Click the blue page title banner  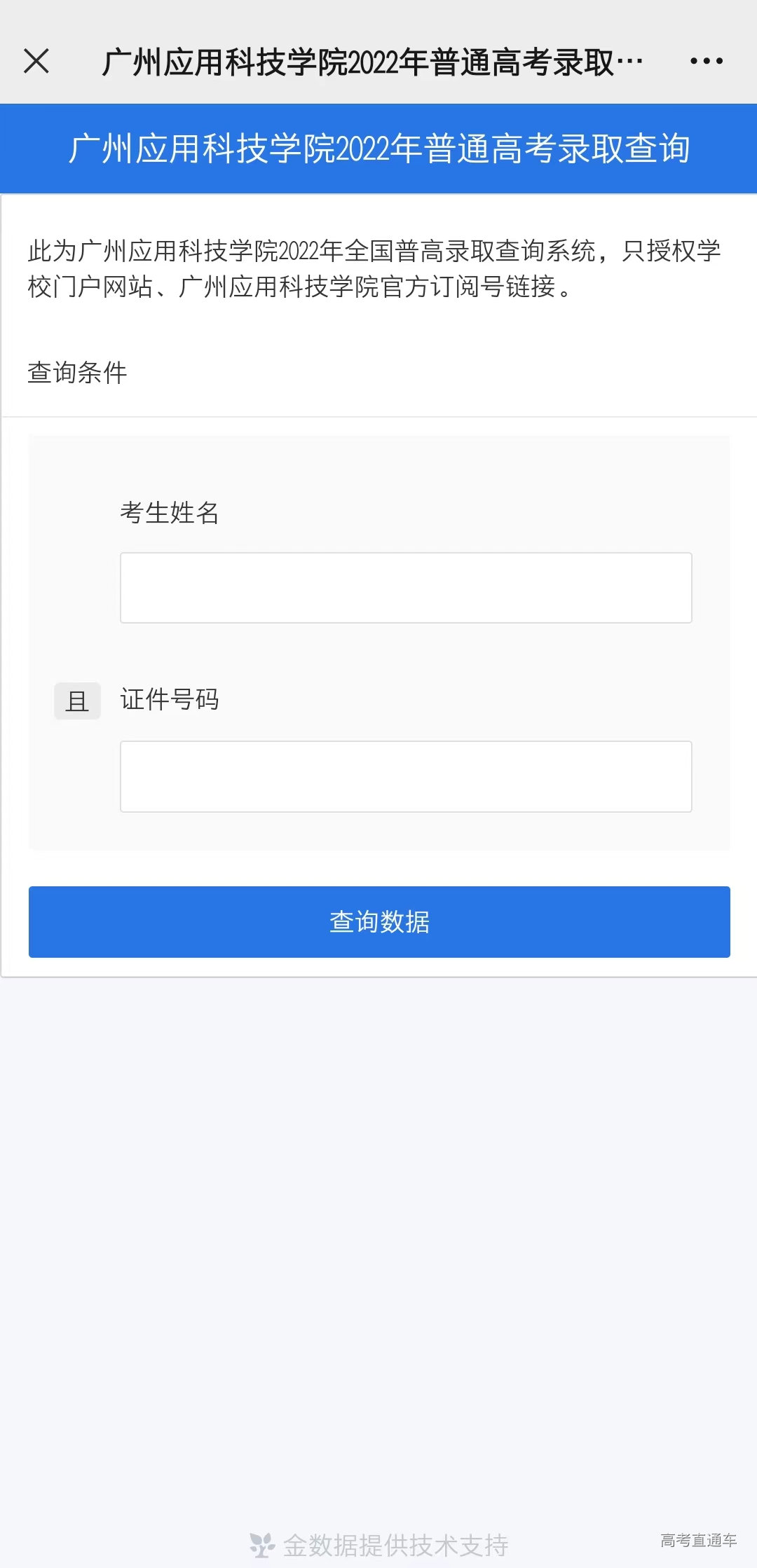(378, 147)
